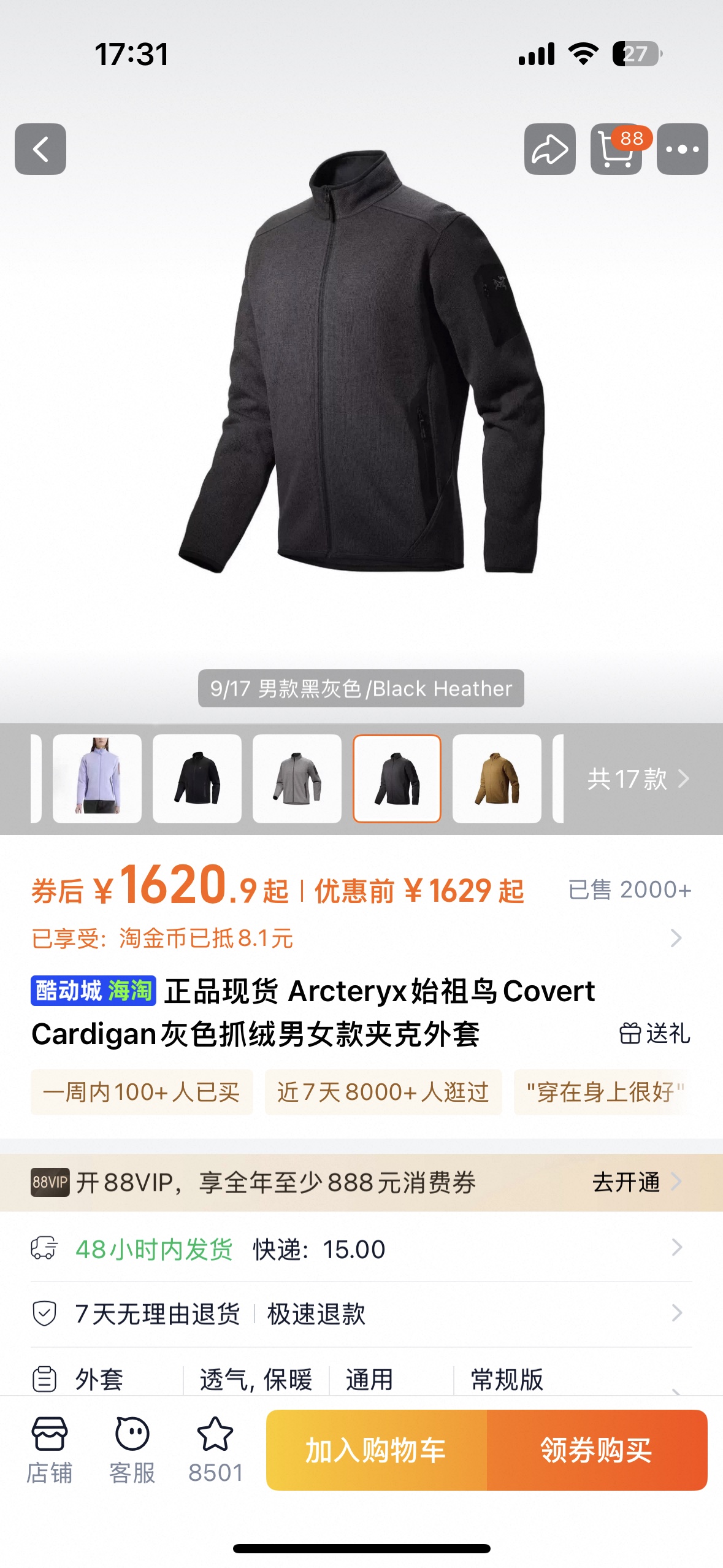Select the lavender jacket color thumbnail

(97, 778)
